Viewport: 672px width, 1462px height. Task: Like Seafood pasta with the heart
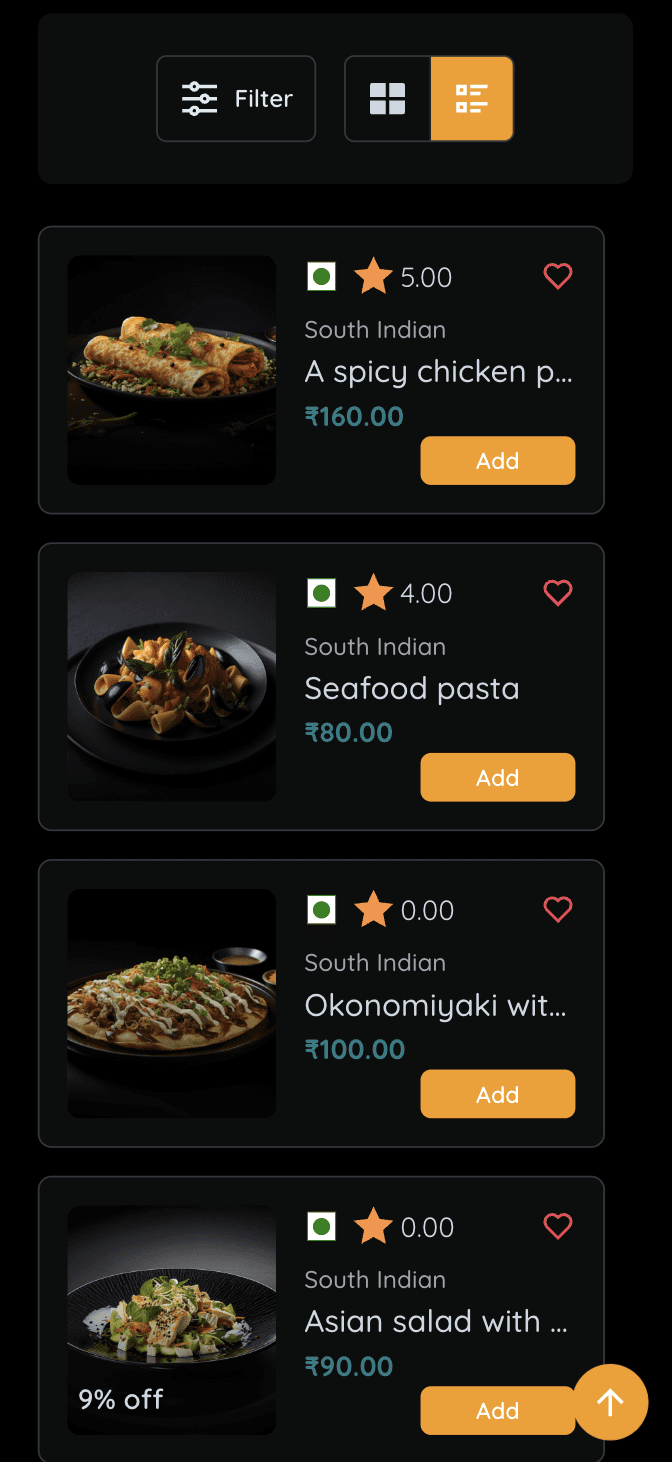click(557, 593)
